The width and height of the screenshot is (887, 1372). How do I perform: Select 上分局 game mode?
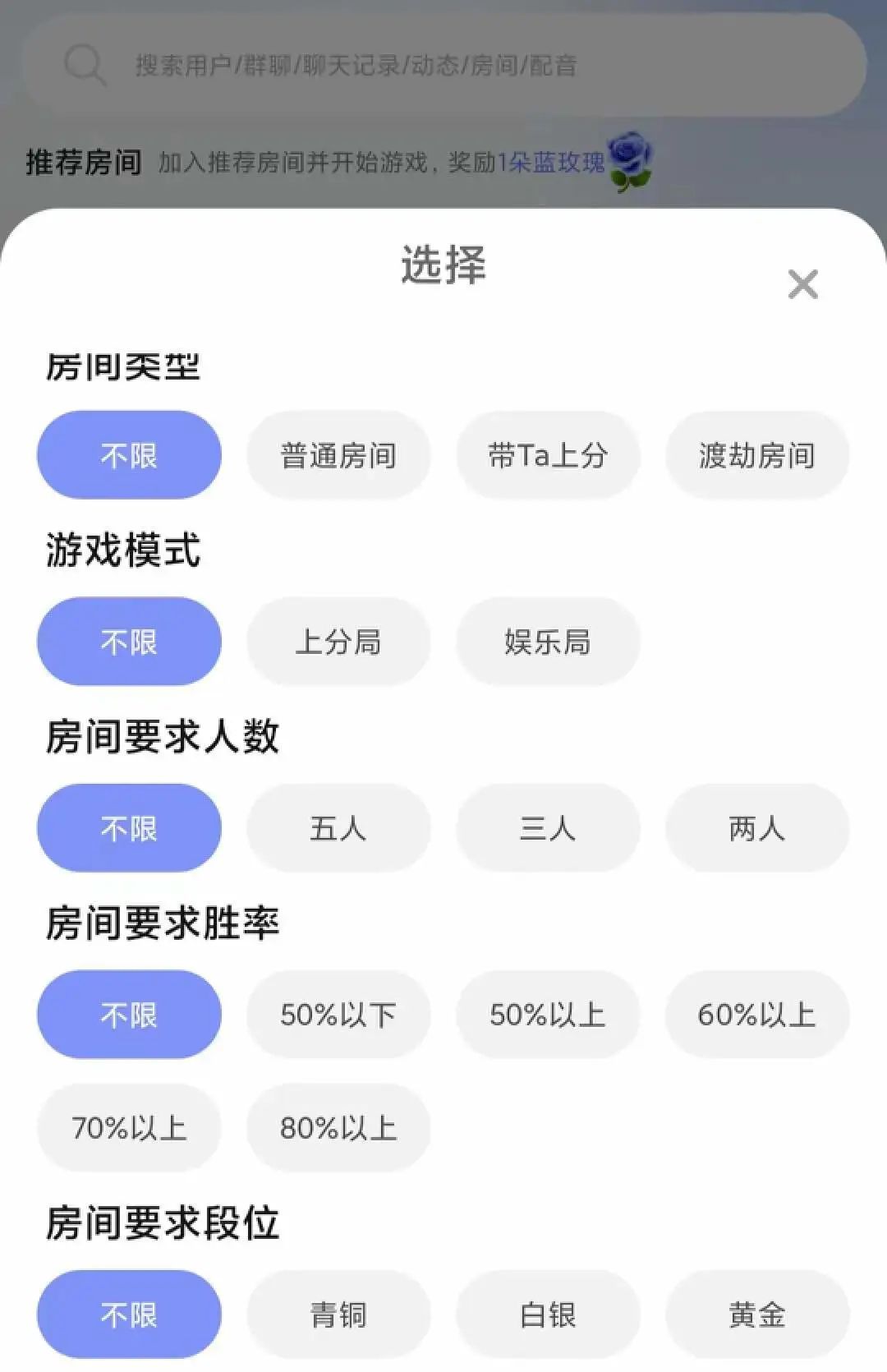(337, 641)
